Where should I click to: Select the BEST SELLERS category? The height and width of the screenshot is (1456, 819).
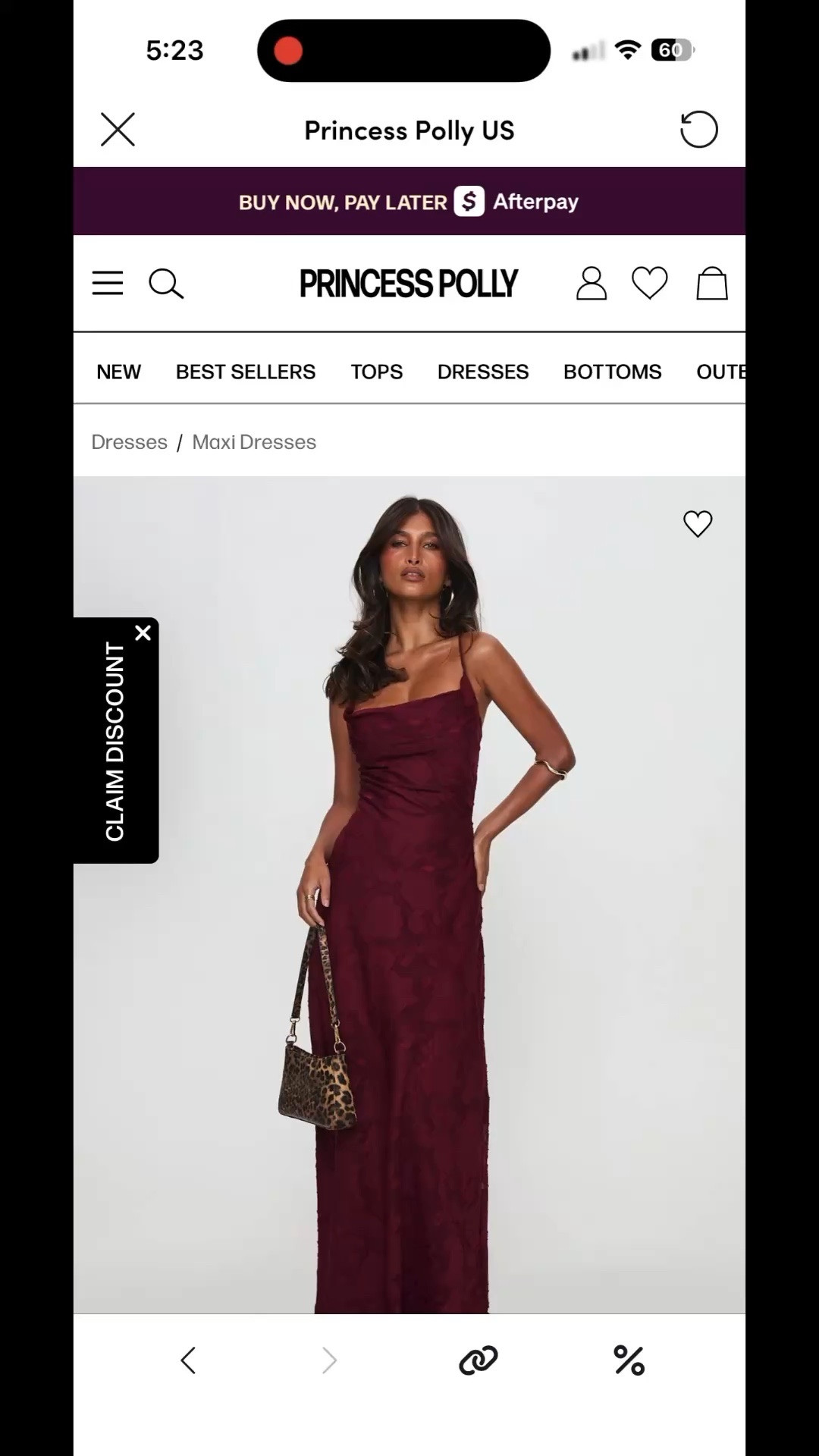pyautogui.click(x=245, y=372)
